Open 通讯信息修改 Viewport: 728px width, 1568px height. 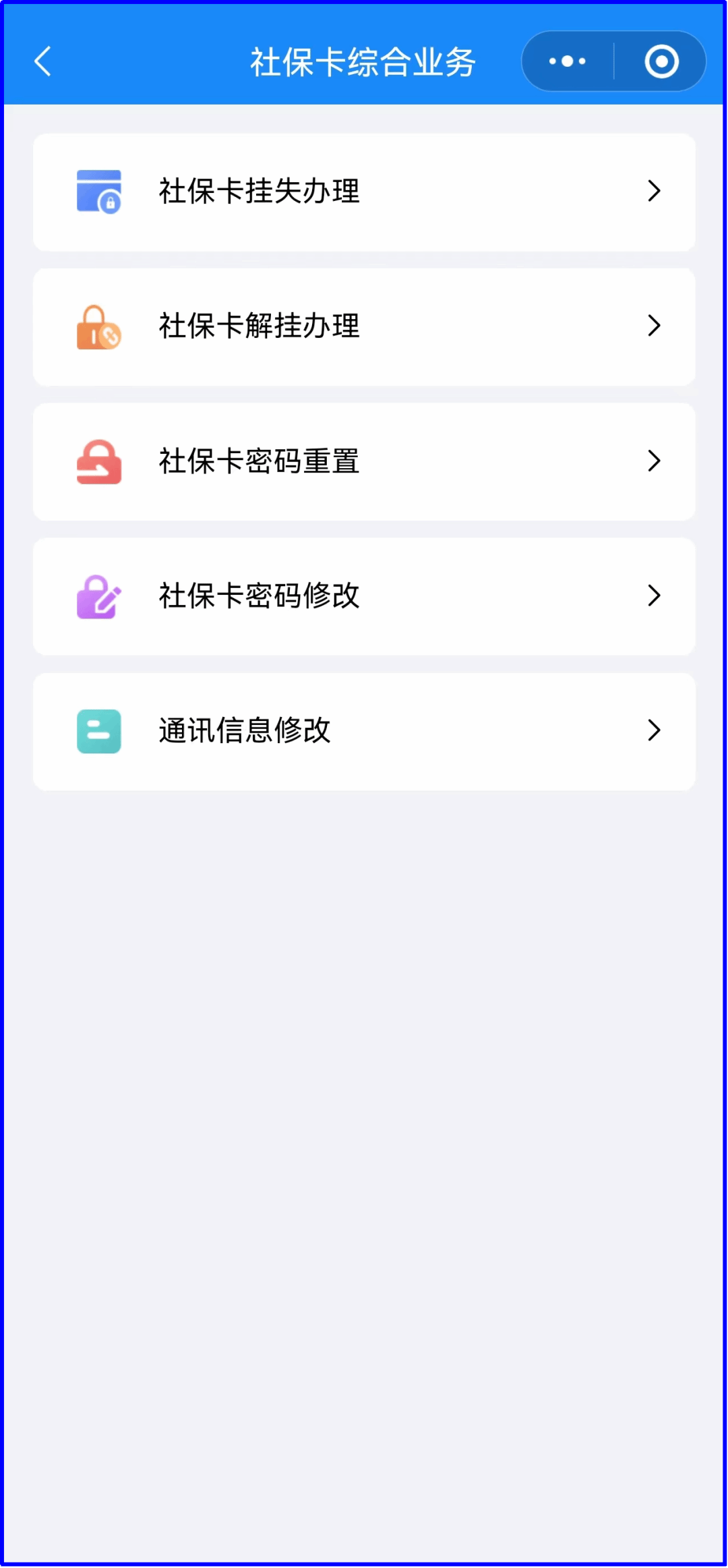click(x=364, y=731)
